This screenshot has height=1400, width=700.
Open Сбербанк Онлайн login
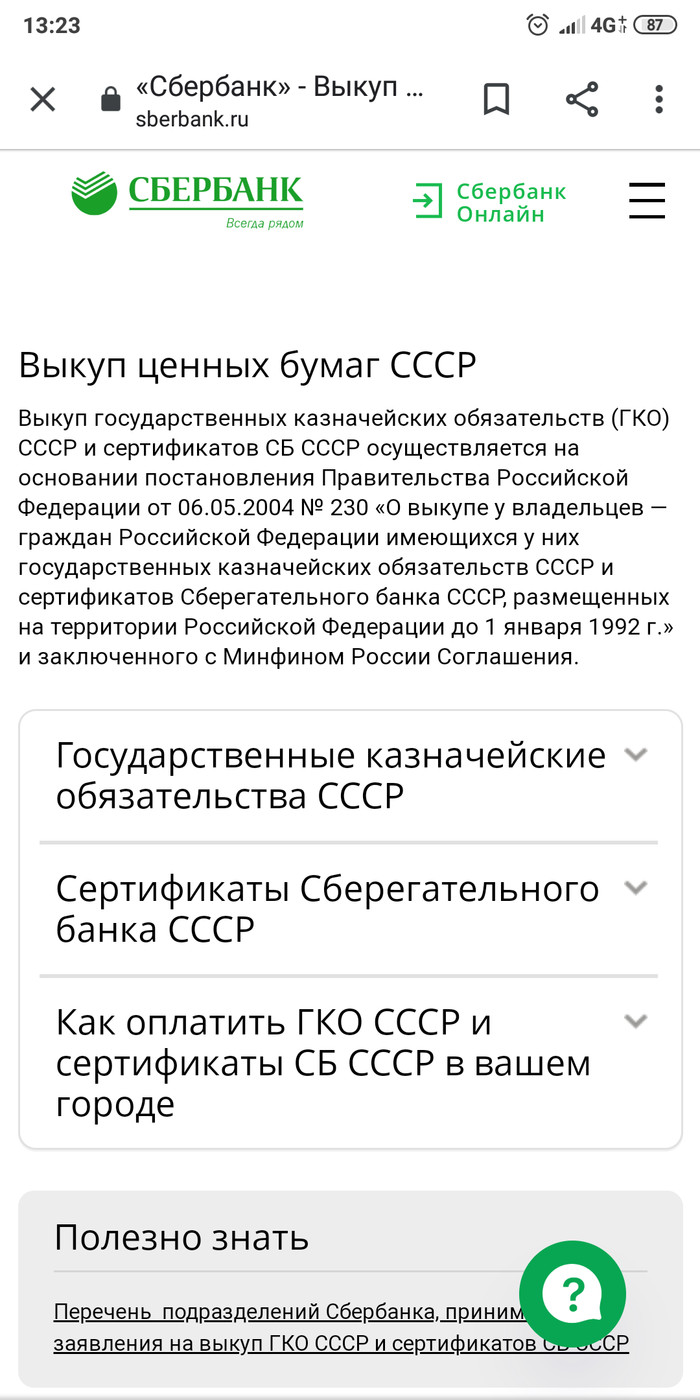point(490,202)
